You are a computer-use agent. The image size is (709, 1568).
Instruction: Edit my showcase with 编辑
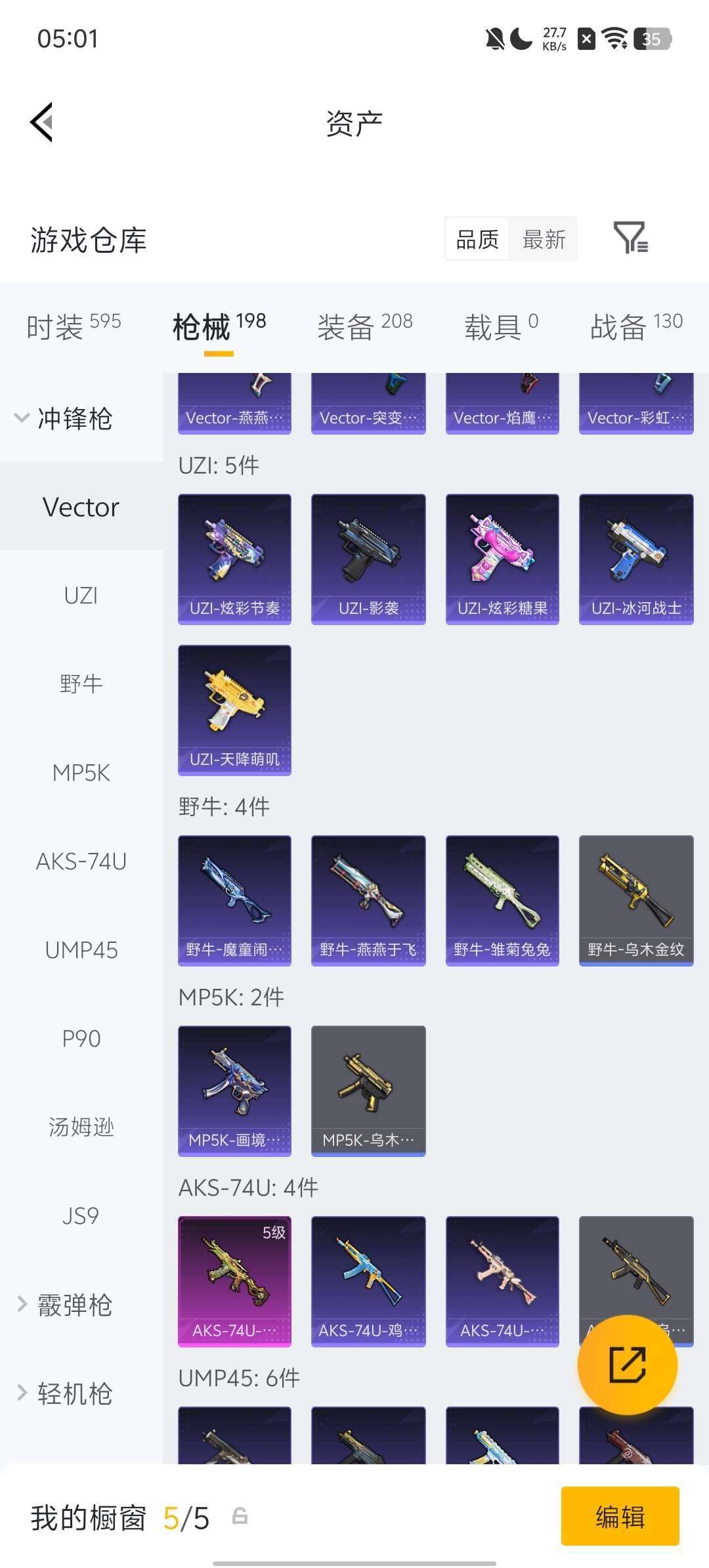[x=620, y=1517]
